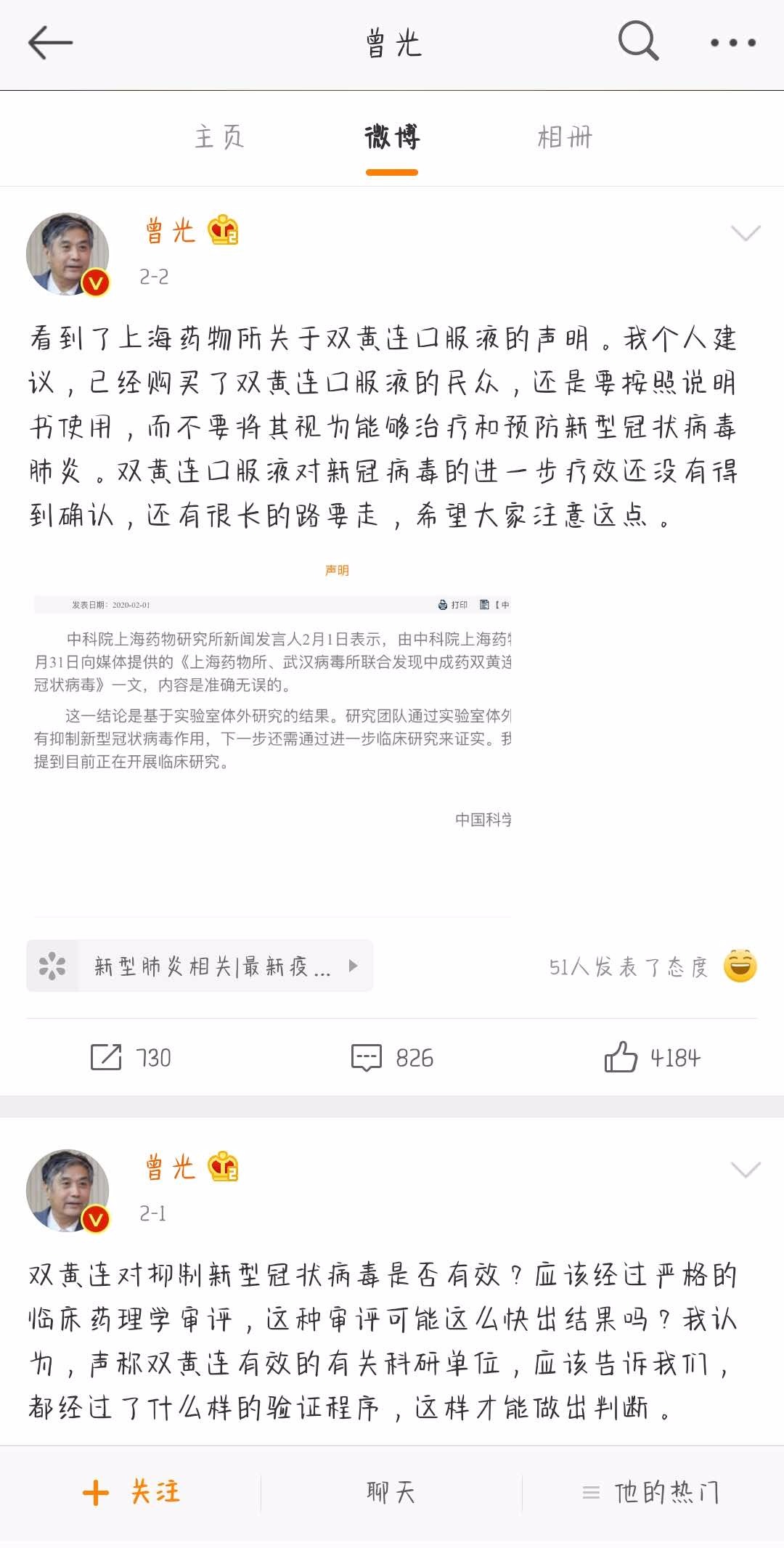Expand the chevron on the 2-1 post
The image size is (784, 1548).
coord(745,1170)
